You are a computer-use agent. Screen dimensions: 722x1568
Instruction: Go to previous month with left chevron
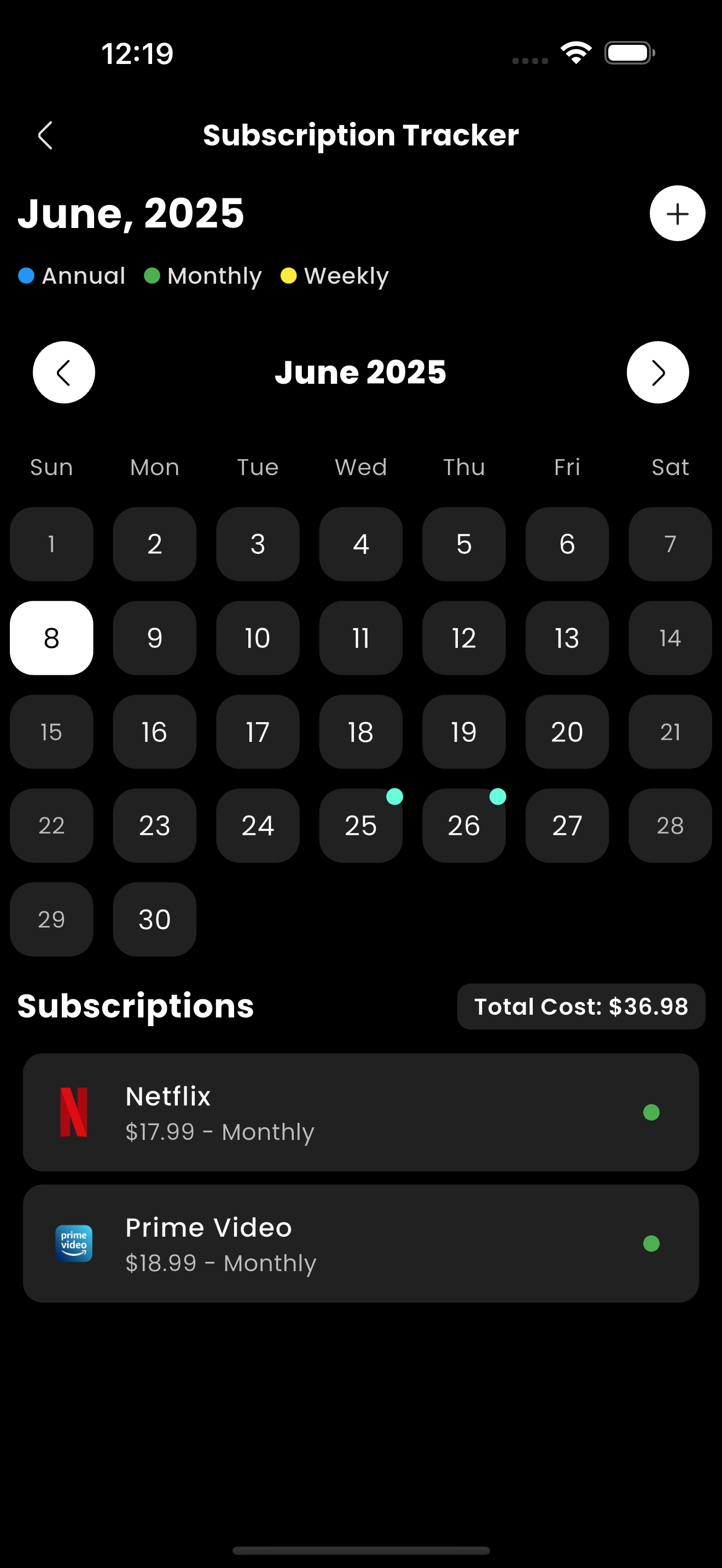click(64, 372)
